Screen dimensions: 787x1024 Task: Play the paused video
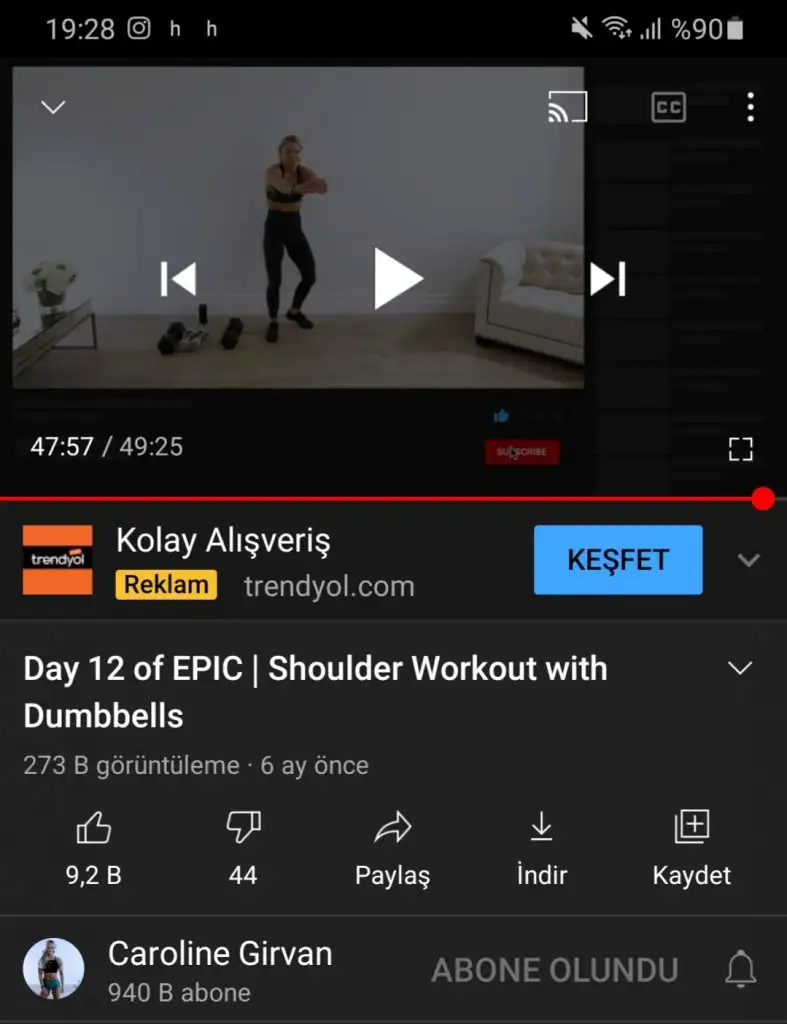(397, 279)
